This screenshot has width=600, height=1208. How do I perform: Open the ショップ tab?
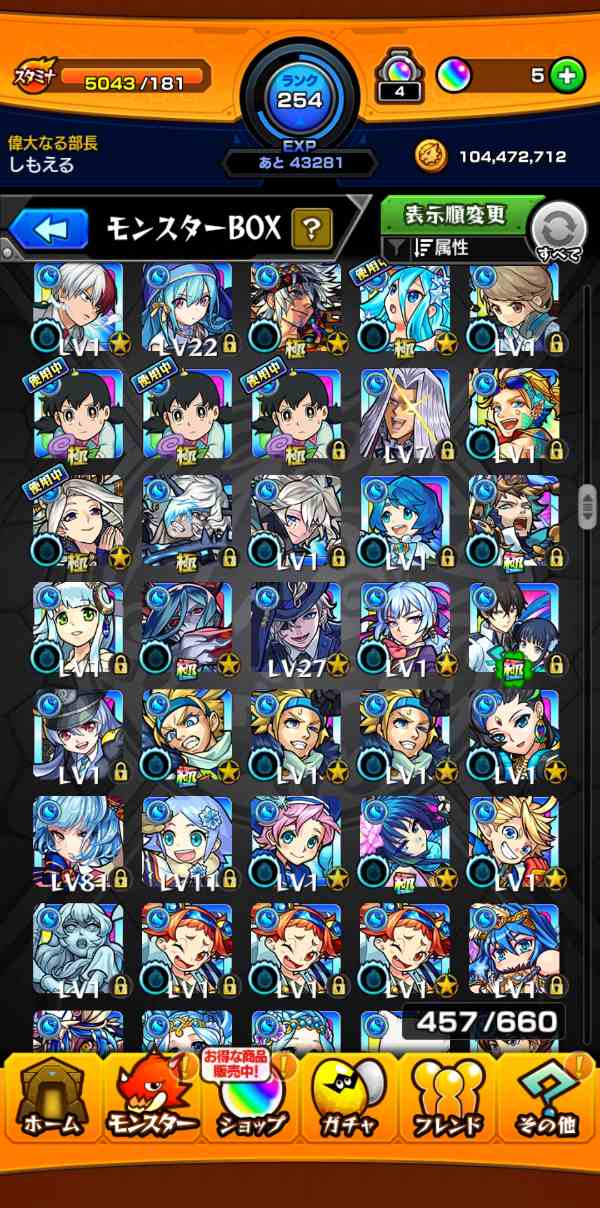coord(250,1098)
